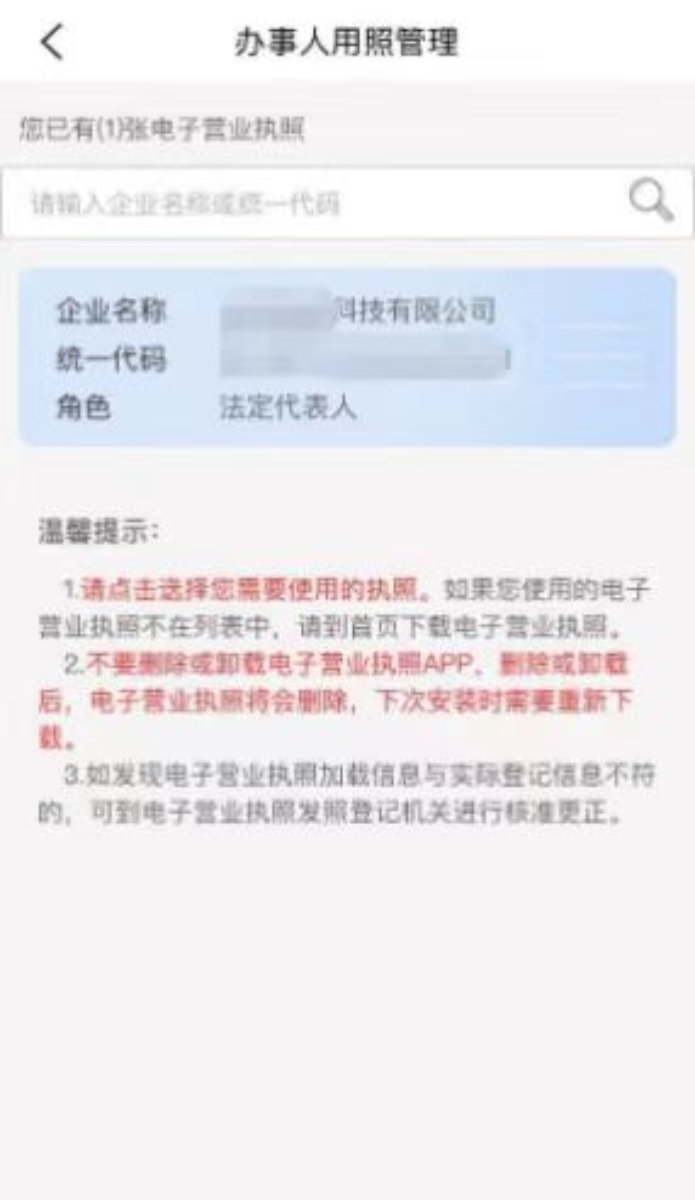Go back using the top-left arrow
Screen dimensions: 695x1200
pos(52,42)
